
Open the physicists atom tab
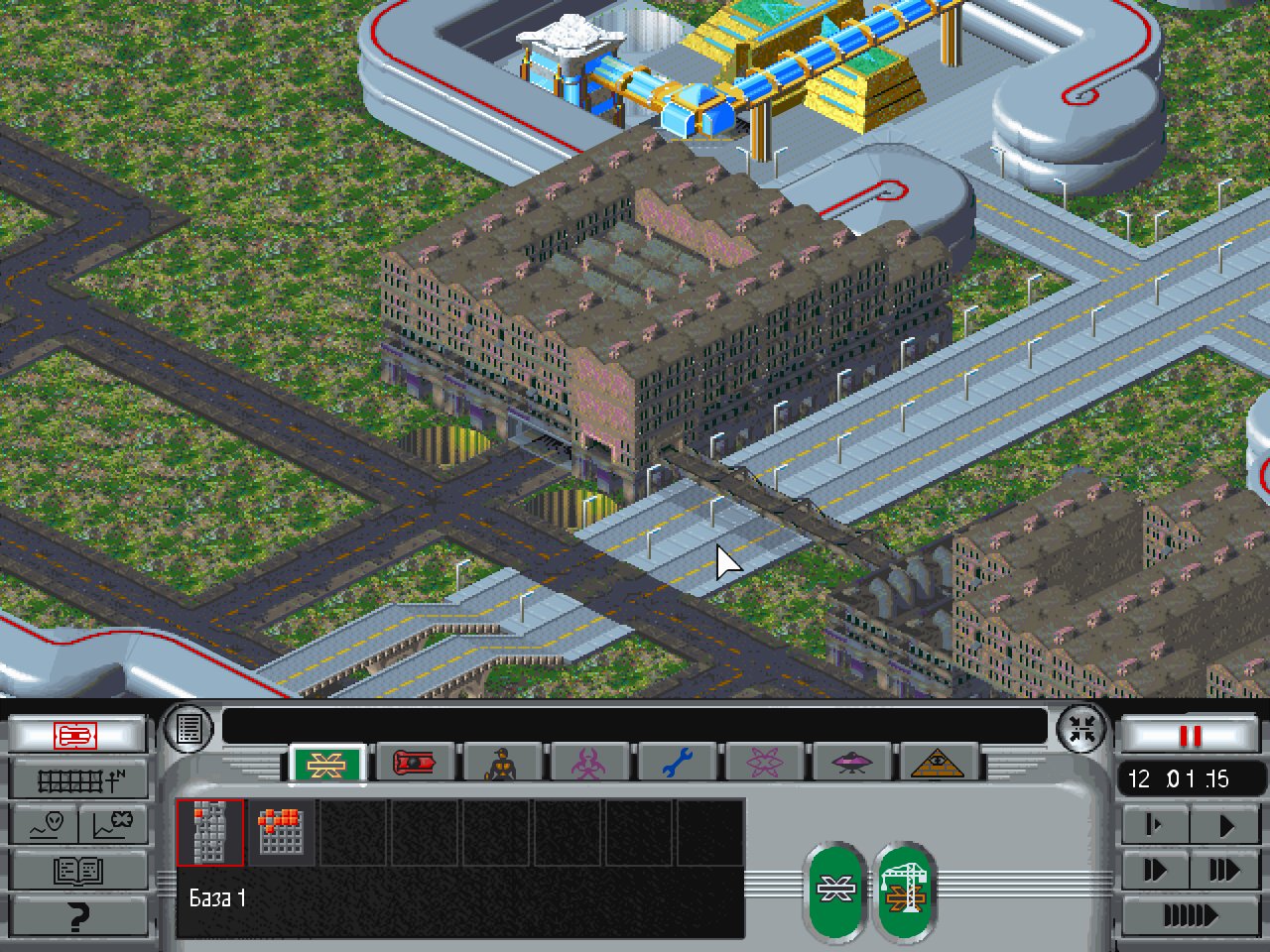click(763, 764)
